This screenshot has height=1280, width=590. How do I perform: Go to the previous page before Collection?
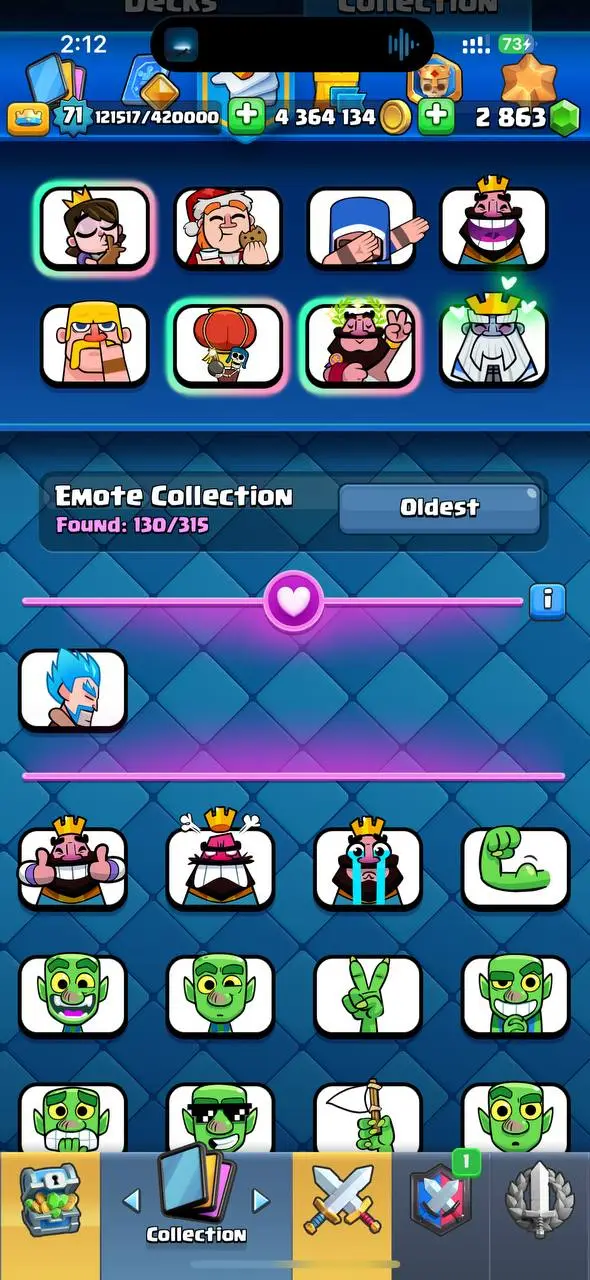(x=131, y=1200)
